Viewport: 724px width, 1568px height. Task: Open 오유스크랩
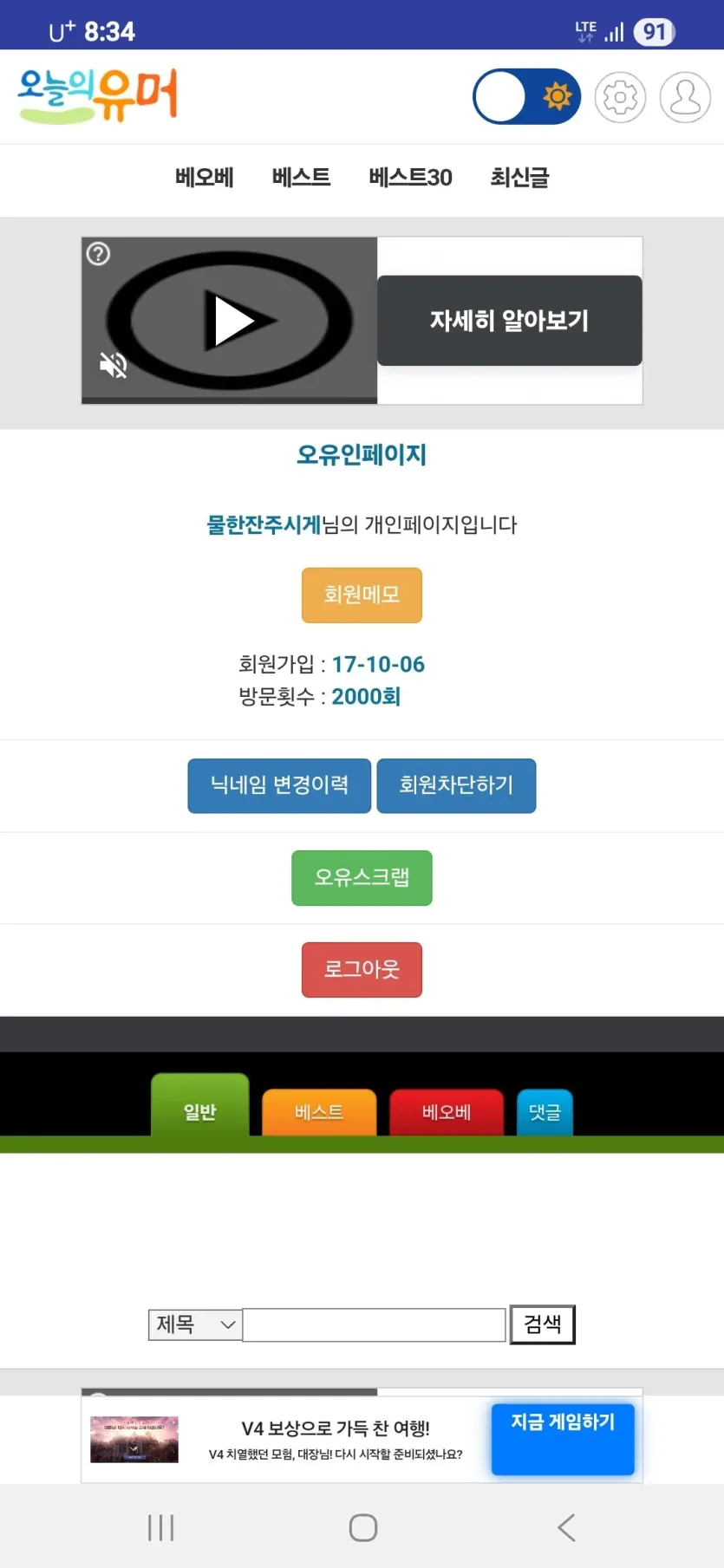362,877
